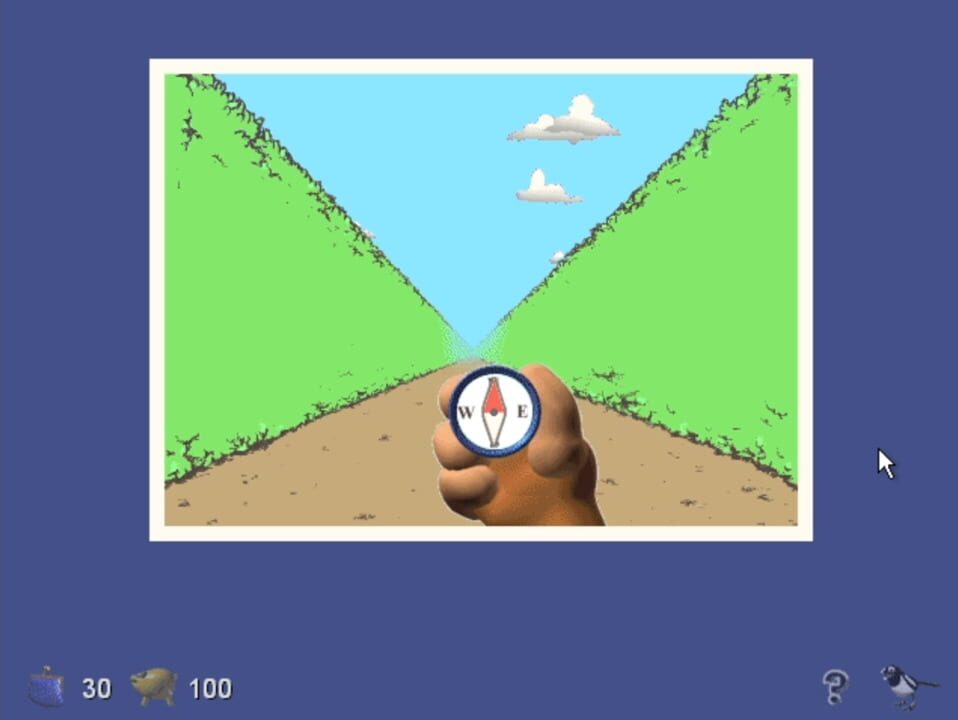Tap the compass in the hand
This screenshot has width=958, height=720.
tap(494, 411)
